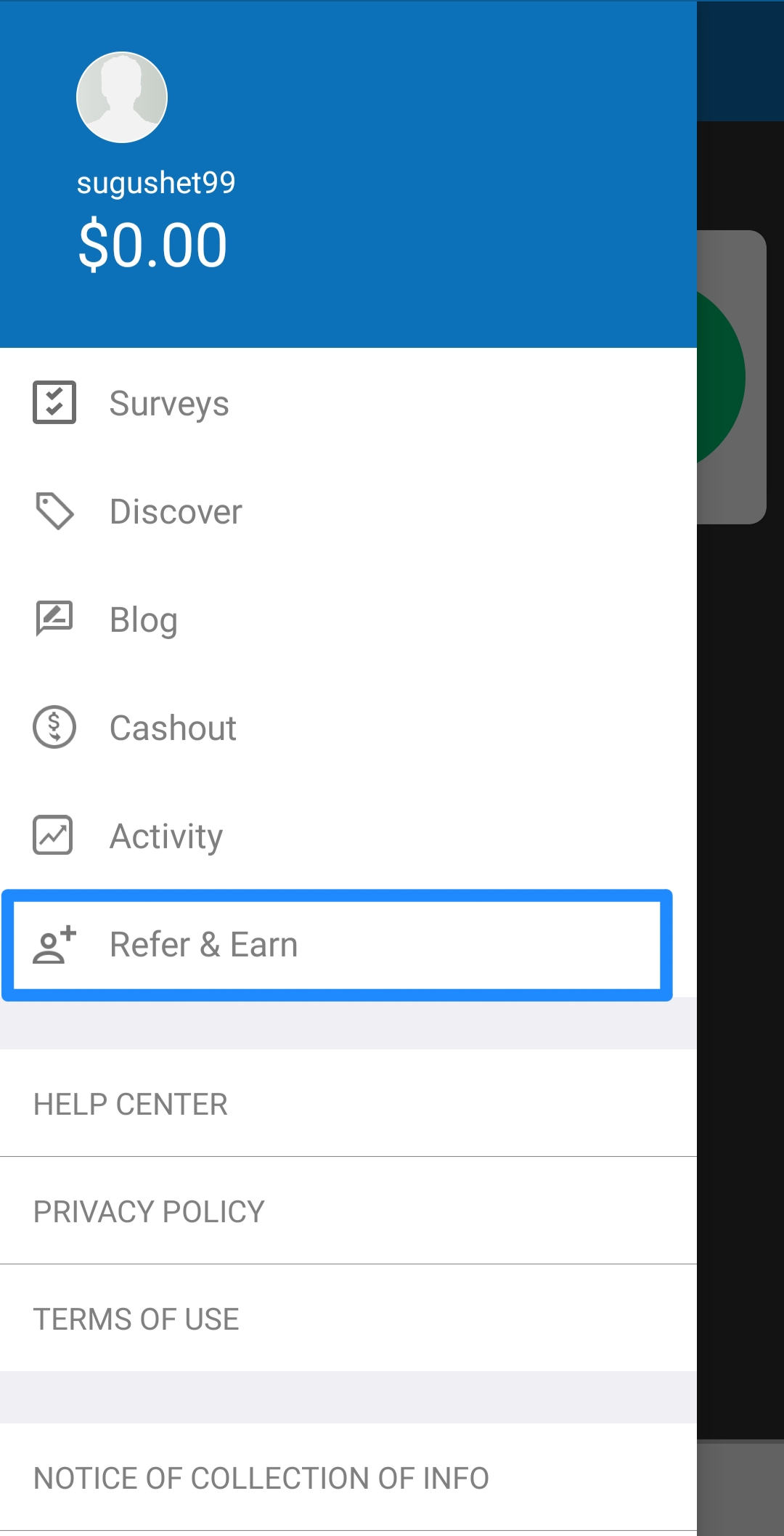
Task: View the Activity page
Action: [166, 836]
